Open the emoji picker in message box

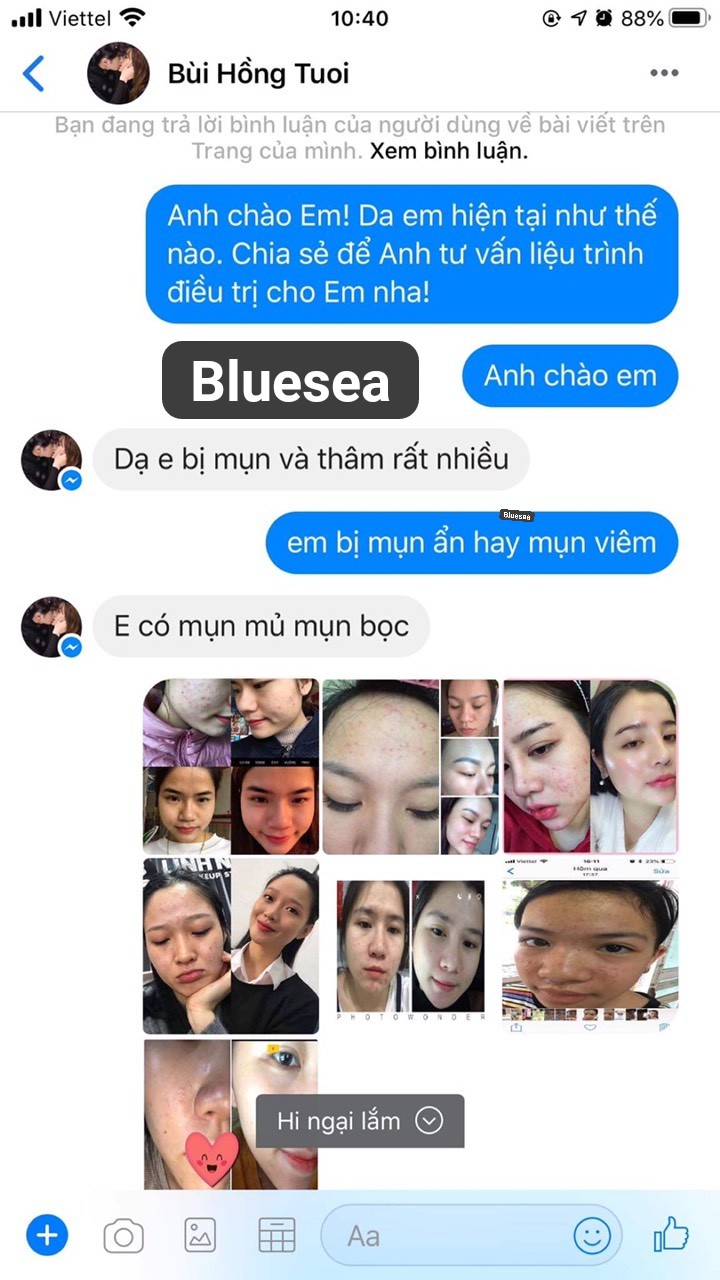coord(592,1236)
